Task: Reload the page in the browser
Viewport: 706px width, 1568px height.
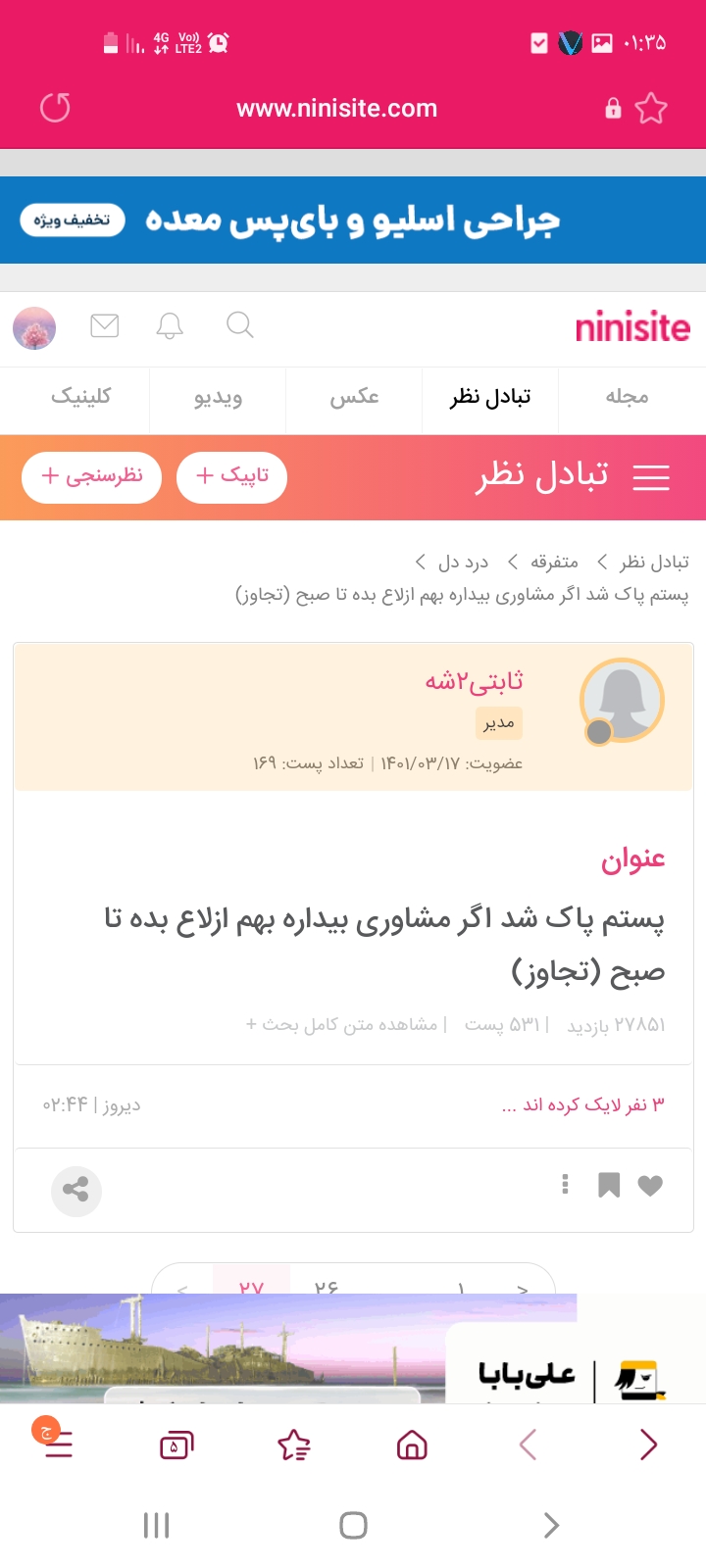Action: (55, 108)
